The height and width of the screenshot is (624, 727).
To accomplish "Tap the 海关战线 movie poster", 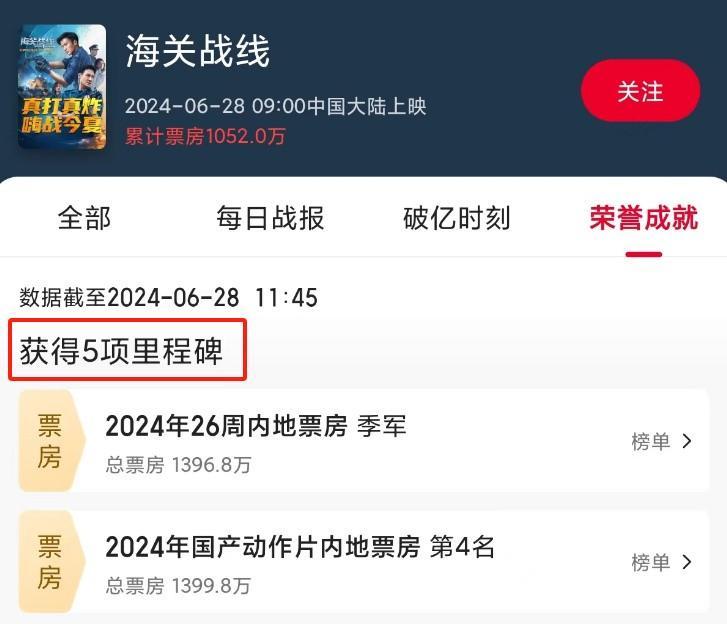I will (62, 87).
